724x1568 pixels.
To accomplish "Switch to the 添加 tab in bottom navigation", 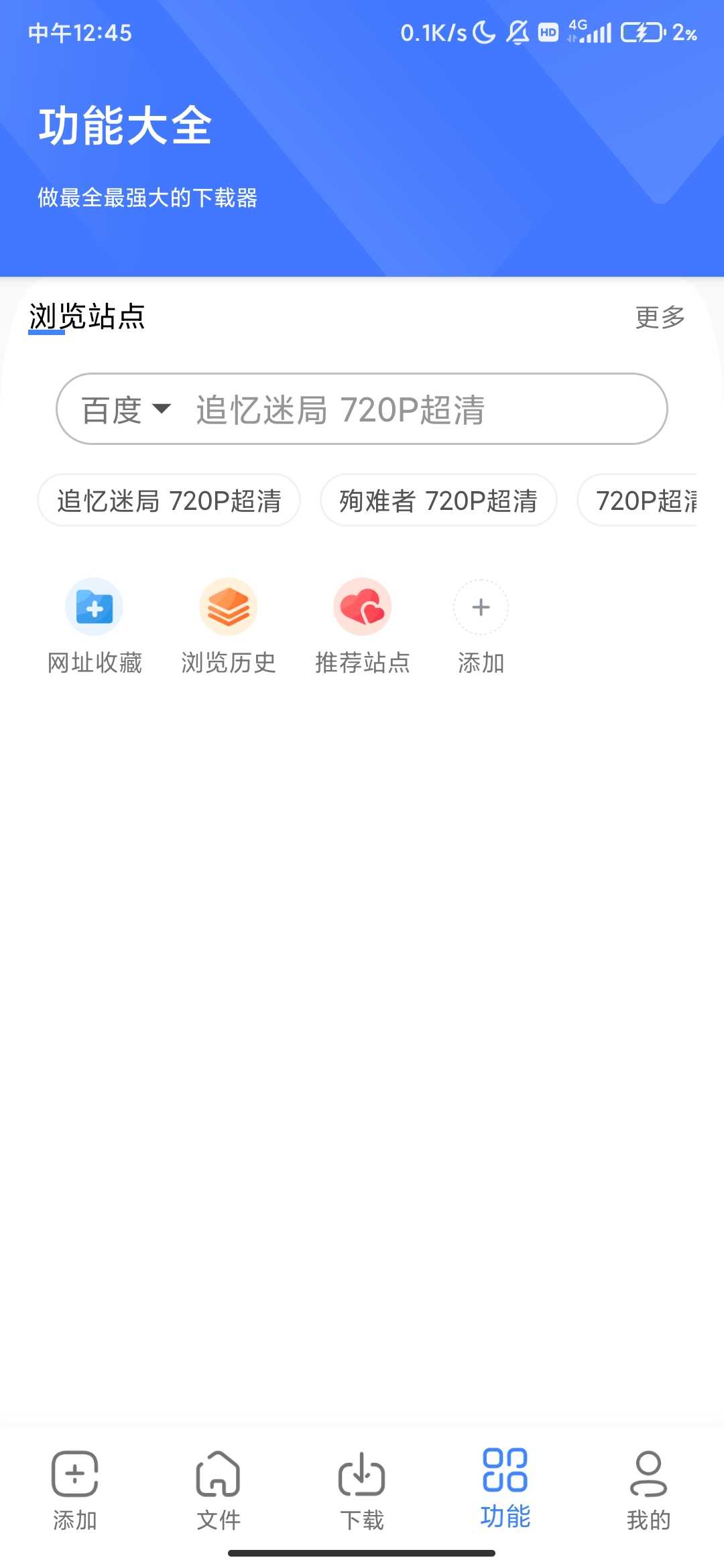I will pyautogui.click(x=75, y=1486).
